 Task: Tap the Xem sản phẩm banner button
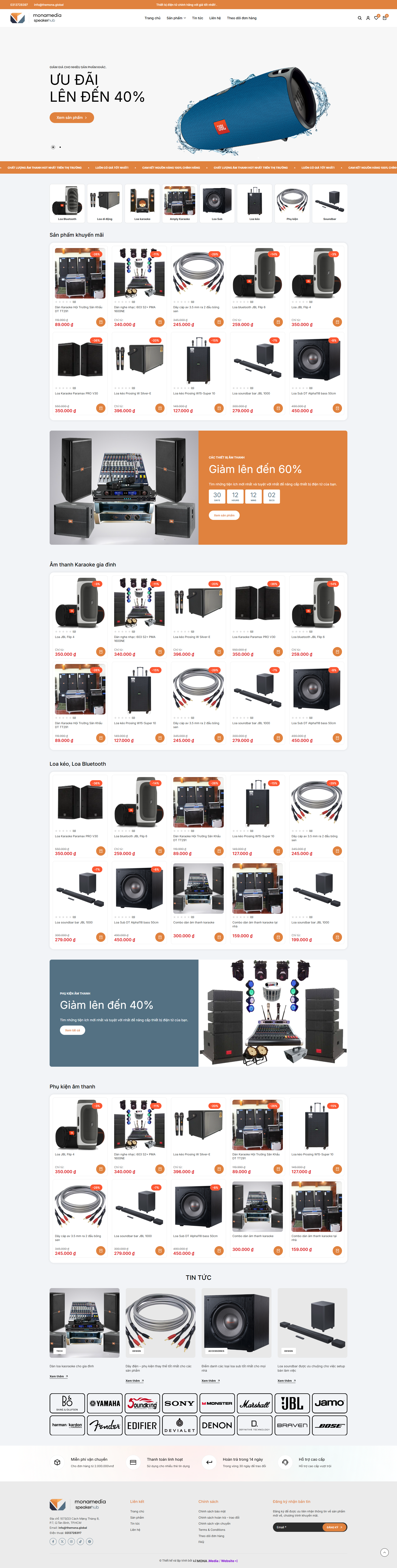pyautogui.click(x=71, y=117)
